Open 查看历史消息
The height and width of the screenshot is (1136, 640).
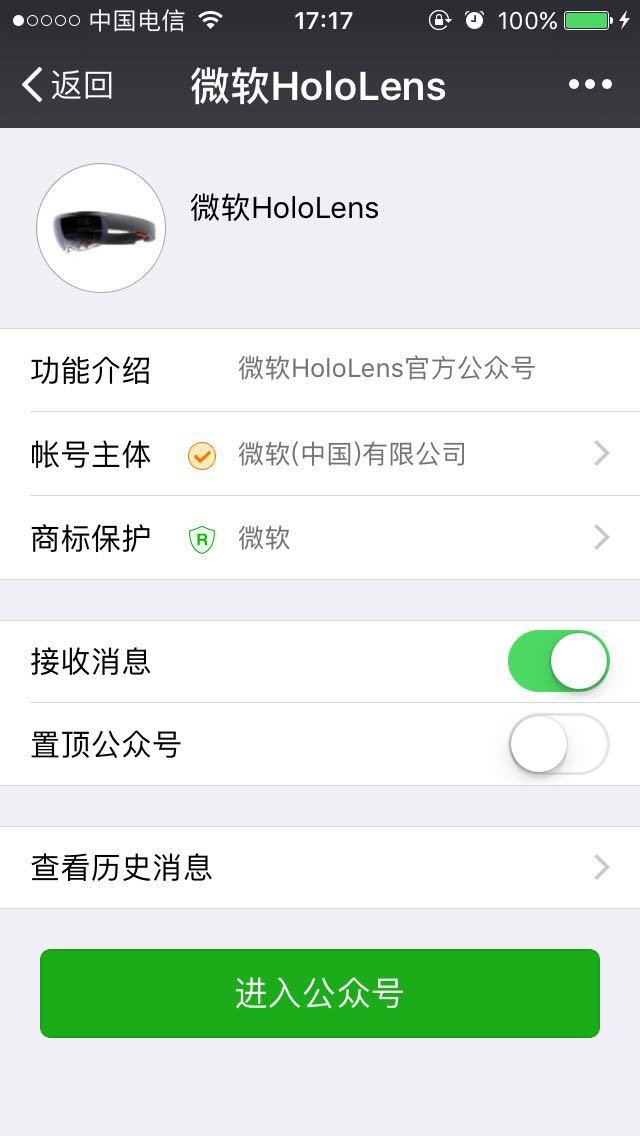320,867
